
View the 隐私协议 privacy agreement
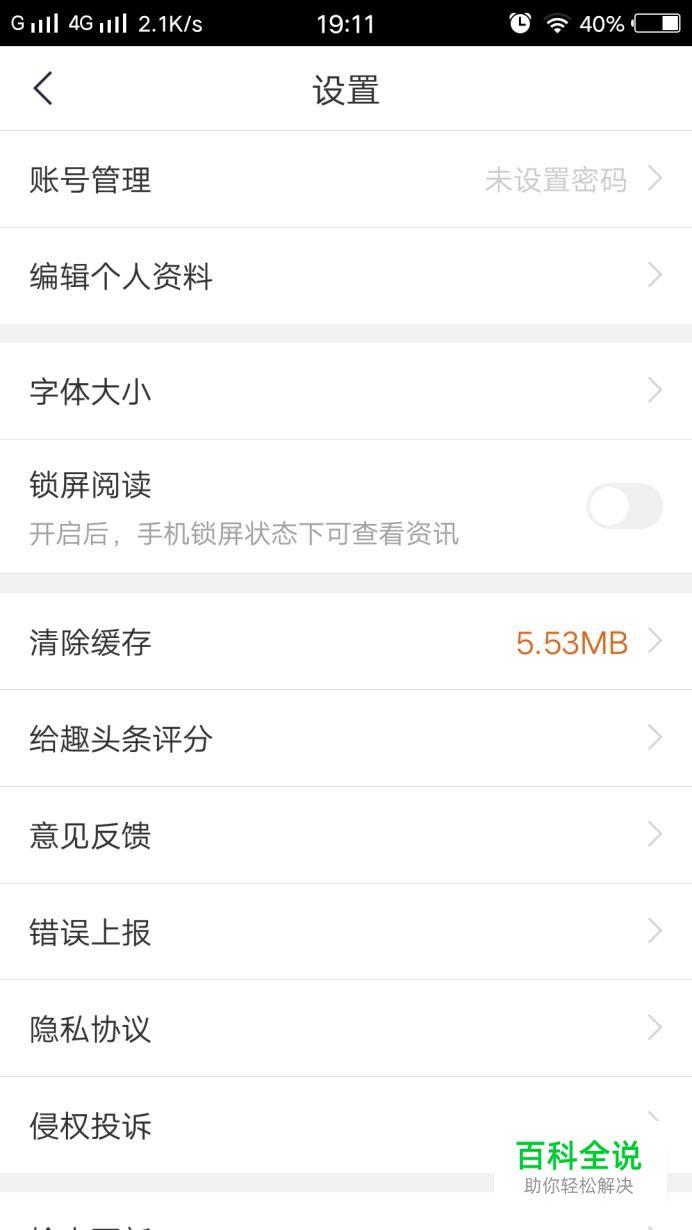[345, 1029]
